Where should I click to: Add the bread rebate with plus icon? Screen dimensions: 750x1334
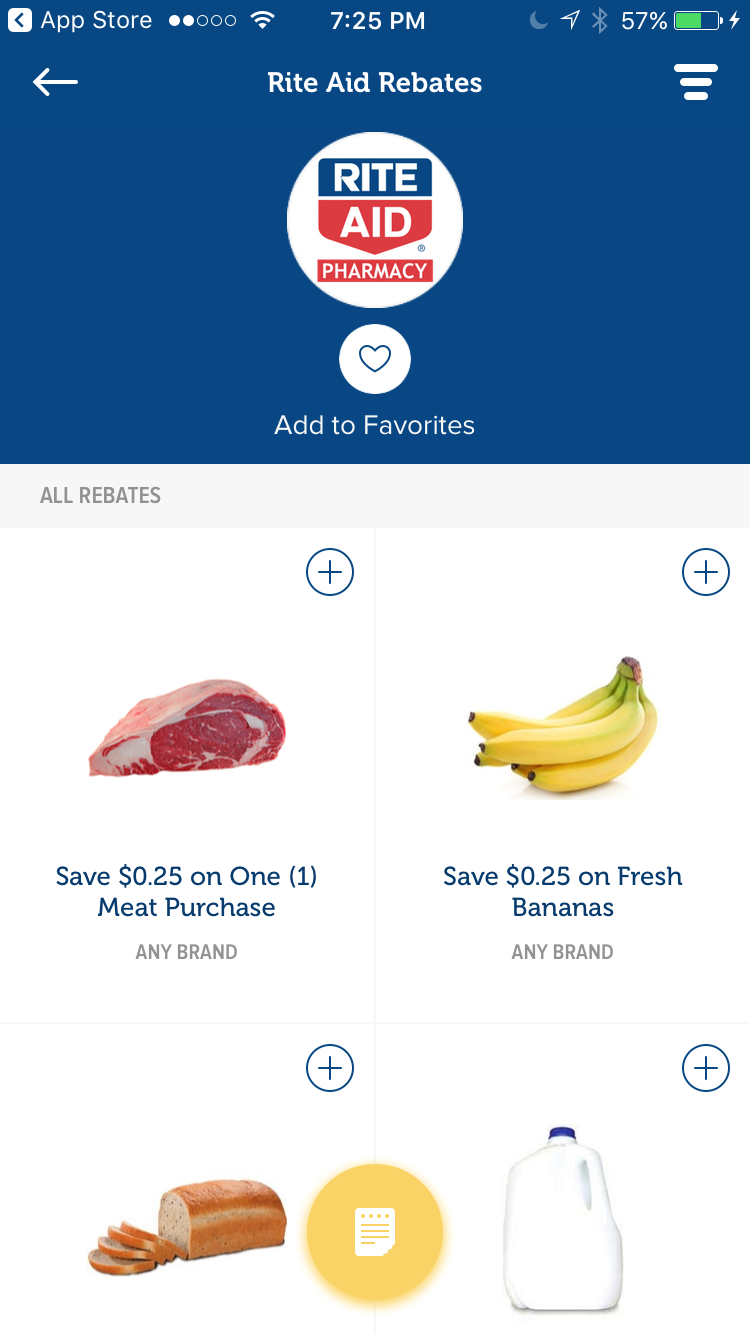coord(330,1068)
